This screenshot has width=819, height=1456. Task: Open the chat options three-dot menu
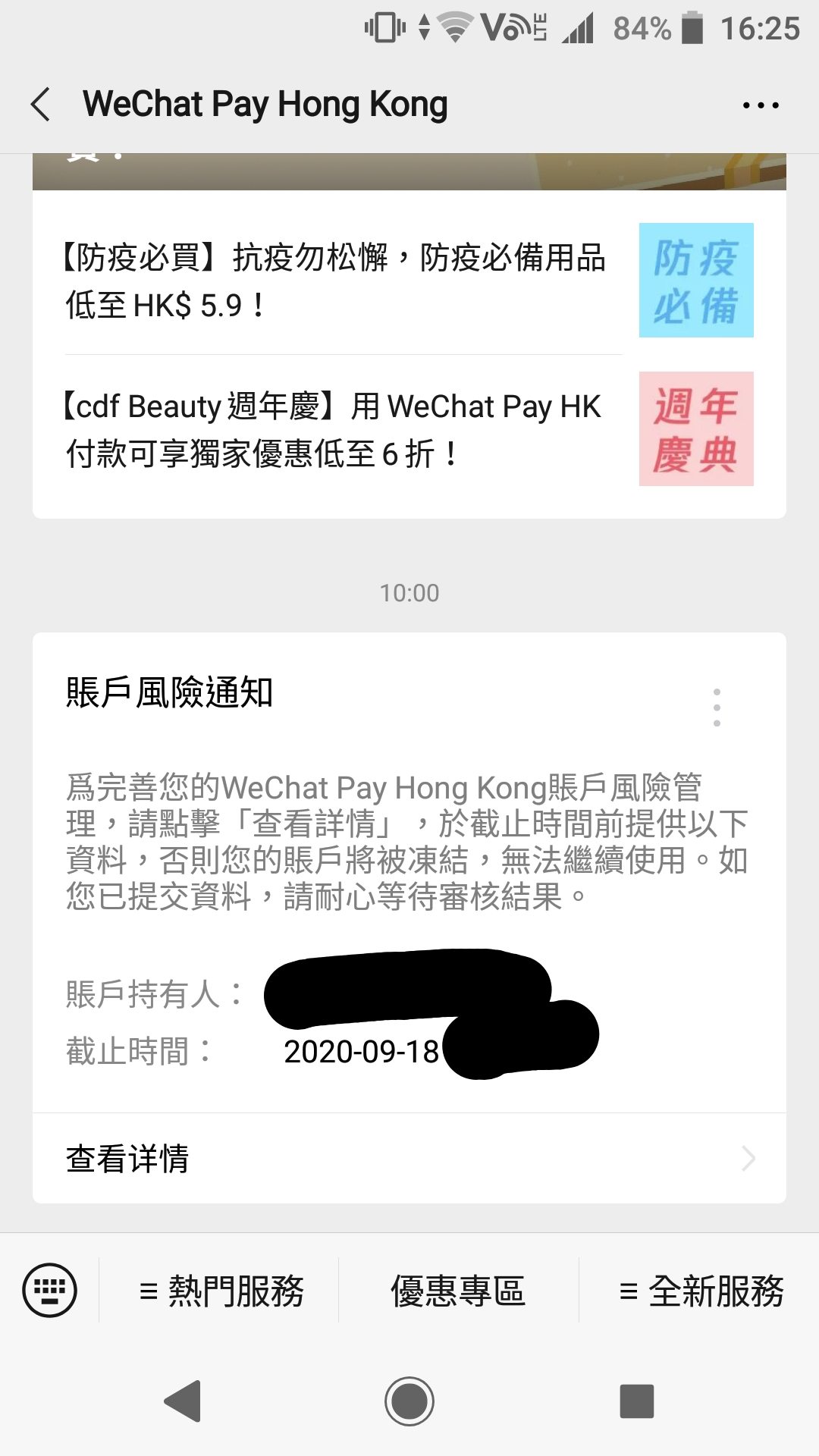(761, 104)
